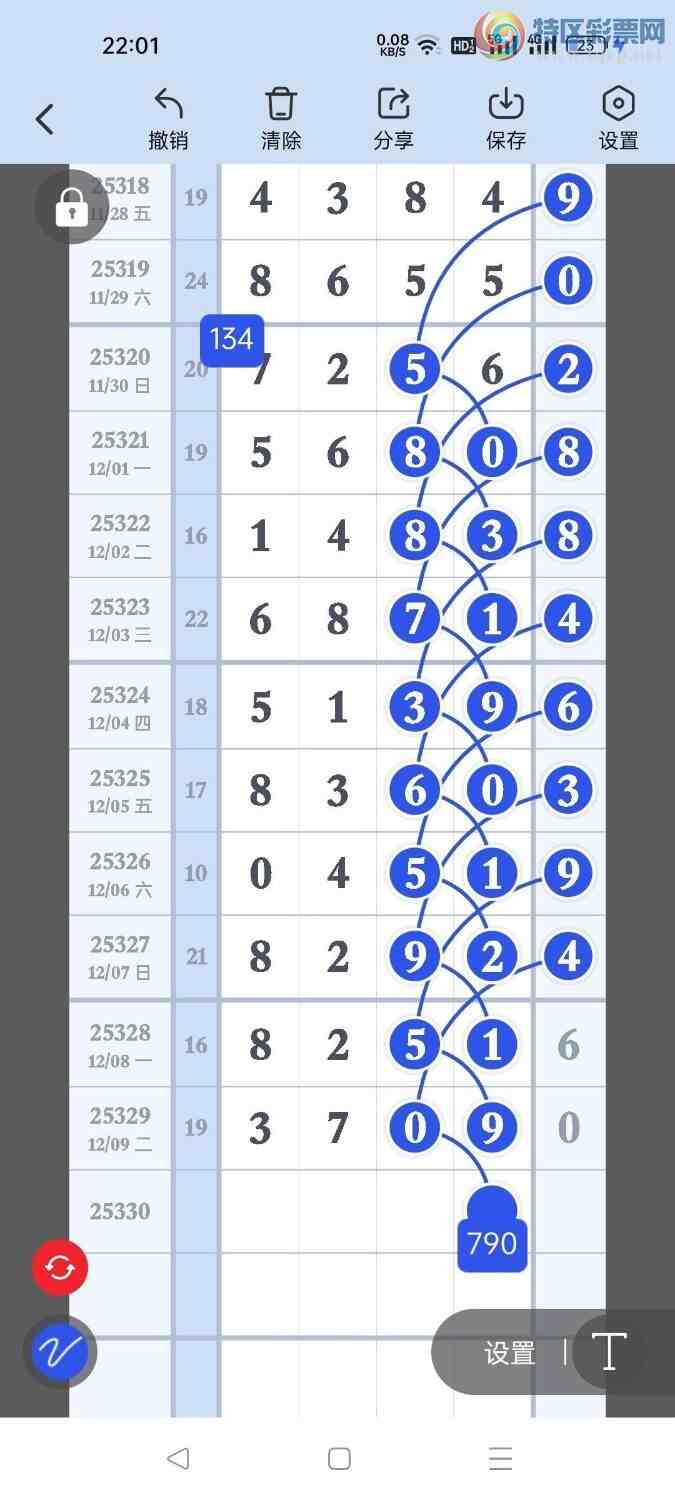Share the chart via 分享
Viewport: 675px width, 1500px height.
(393, 118)
